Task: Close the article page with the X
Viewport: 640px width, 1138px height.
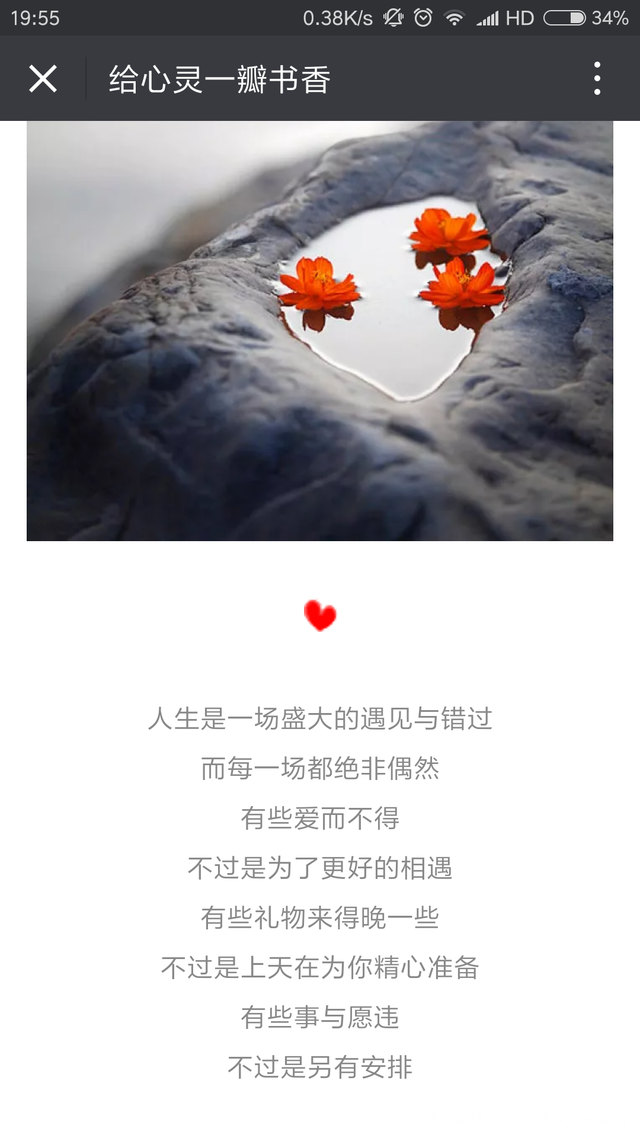Action: [x=43, y=78]
